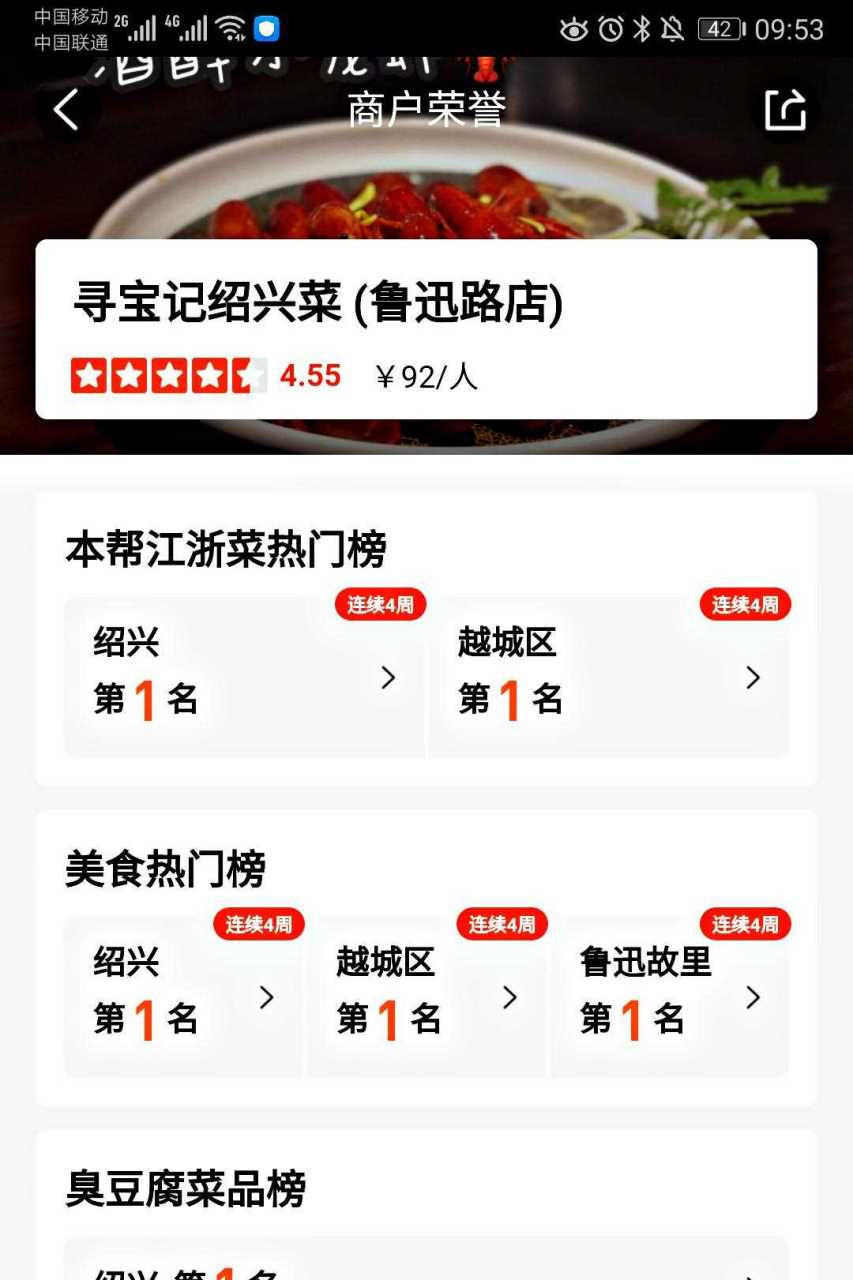
Task: Open the share menu at top right
Action: (786, 110)
